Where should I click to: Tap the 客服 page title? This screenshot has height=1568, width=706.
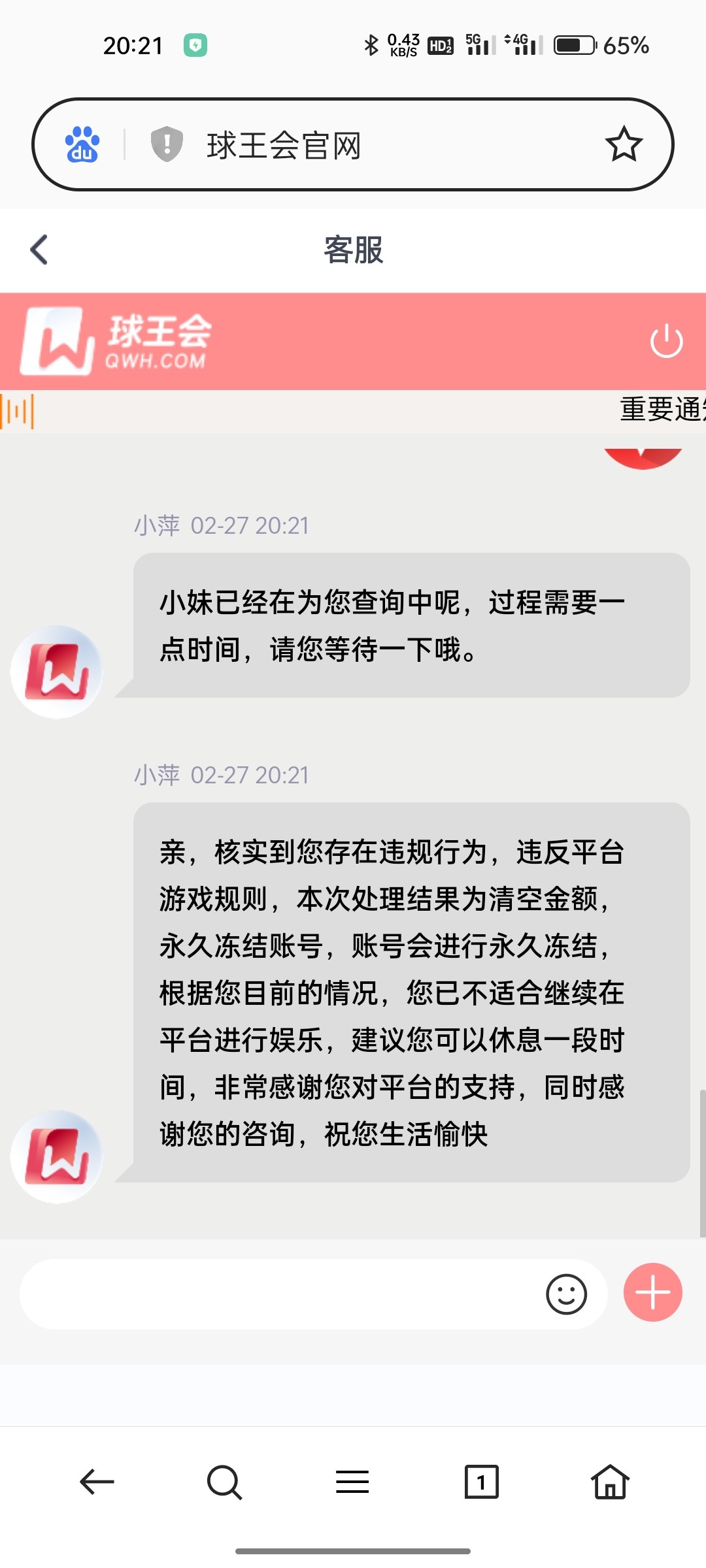[353, 250]
